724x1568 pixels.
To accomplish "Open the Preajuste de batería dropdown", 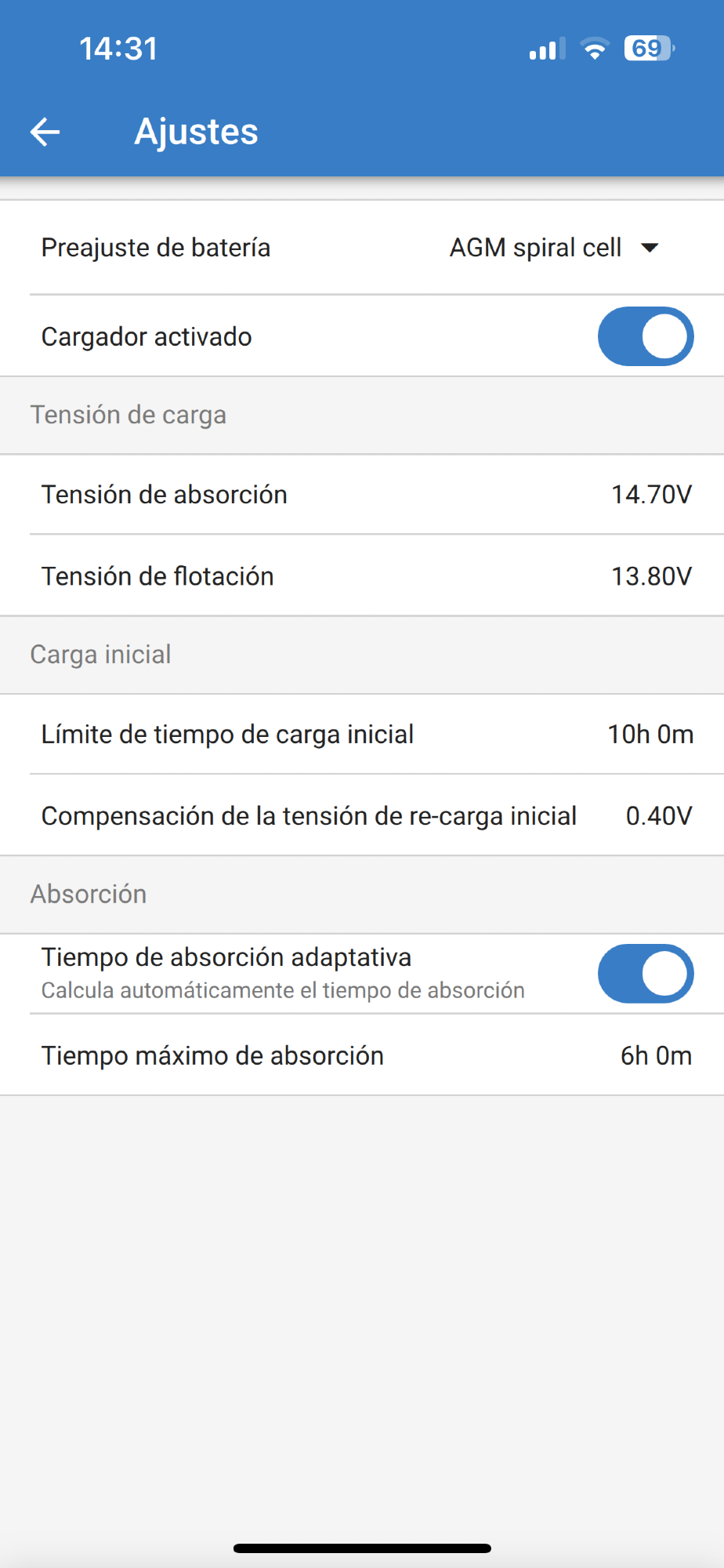I will 554,248.
